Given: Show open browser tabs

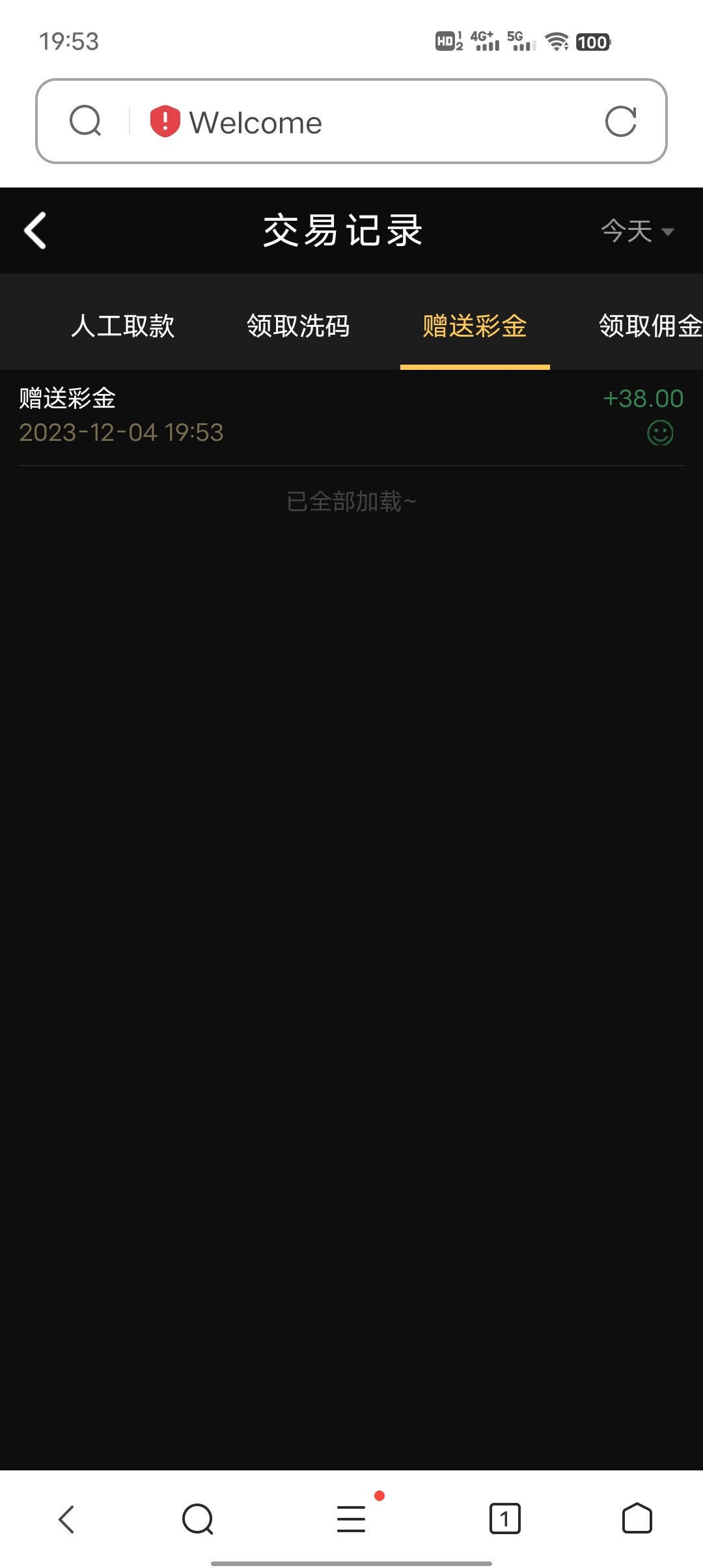Looking at the screenshot, I should click(504, 1519).
